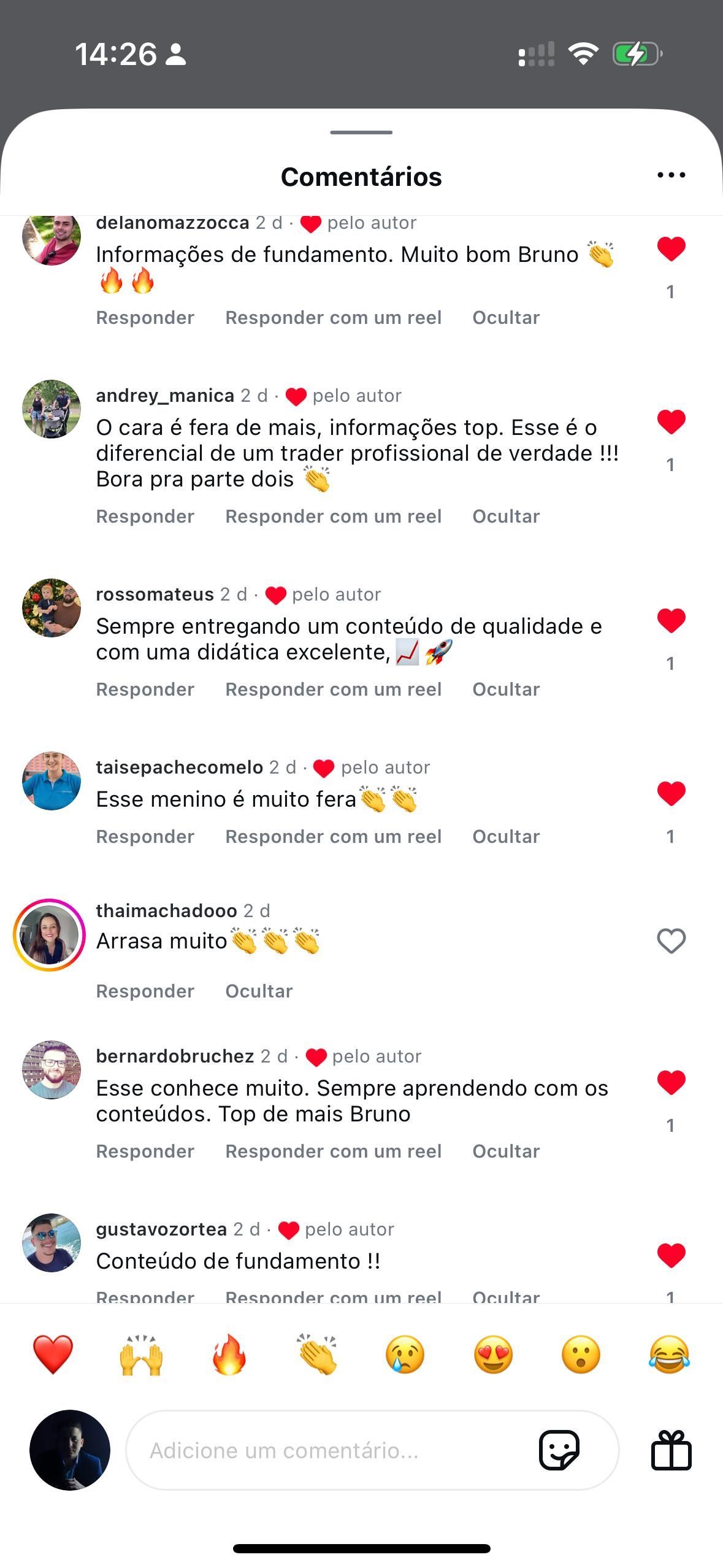Insert the red heart emoji

tap(53, 1355)
